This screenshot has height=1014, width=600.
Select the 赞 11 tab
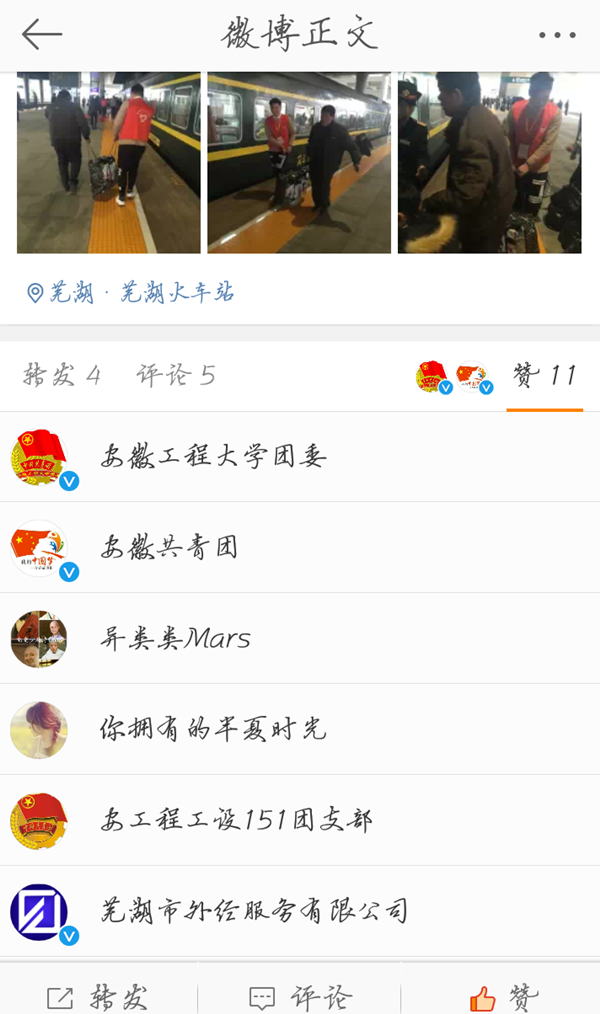pos(544,375)
